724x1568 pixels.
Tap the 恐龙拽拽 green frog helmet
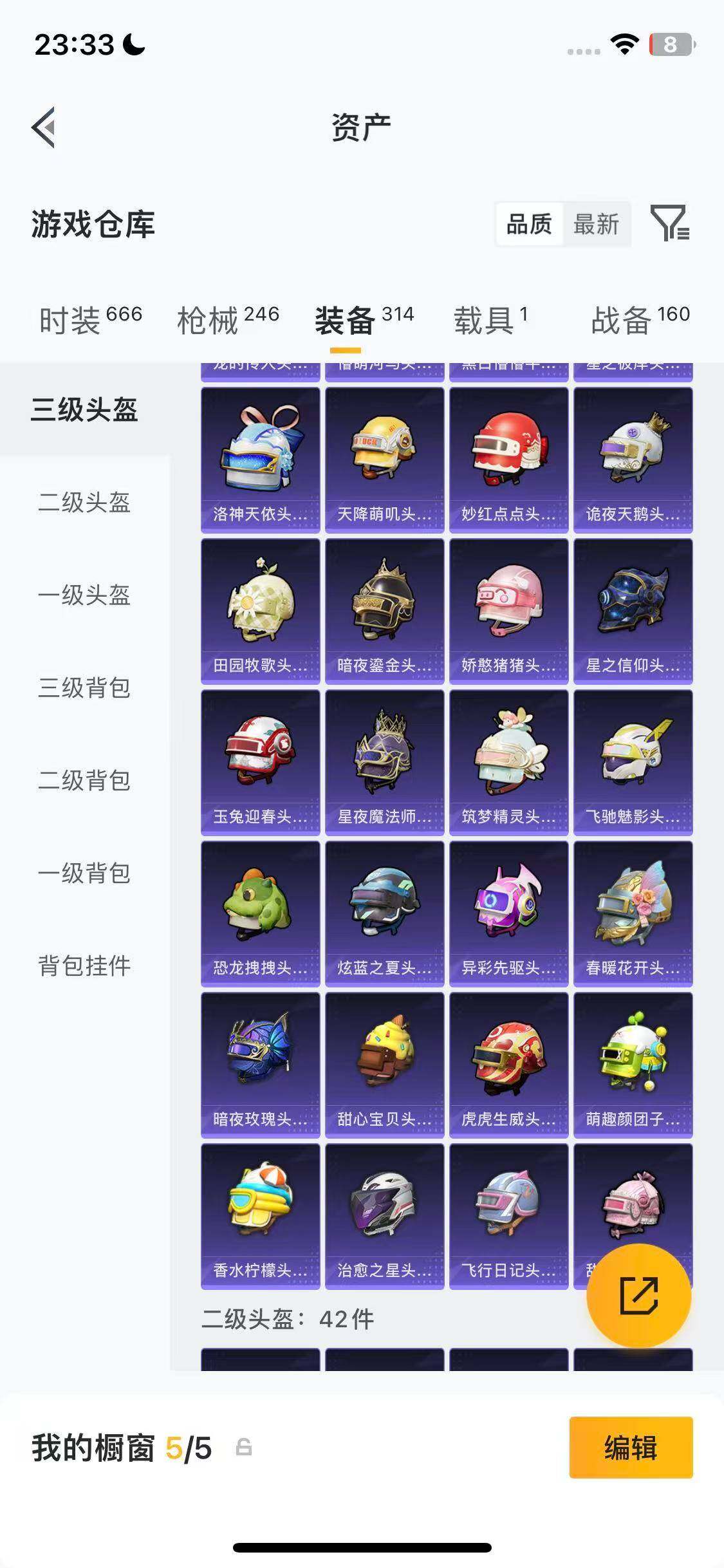[259, 913]
